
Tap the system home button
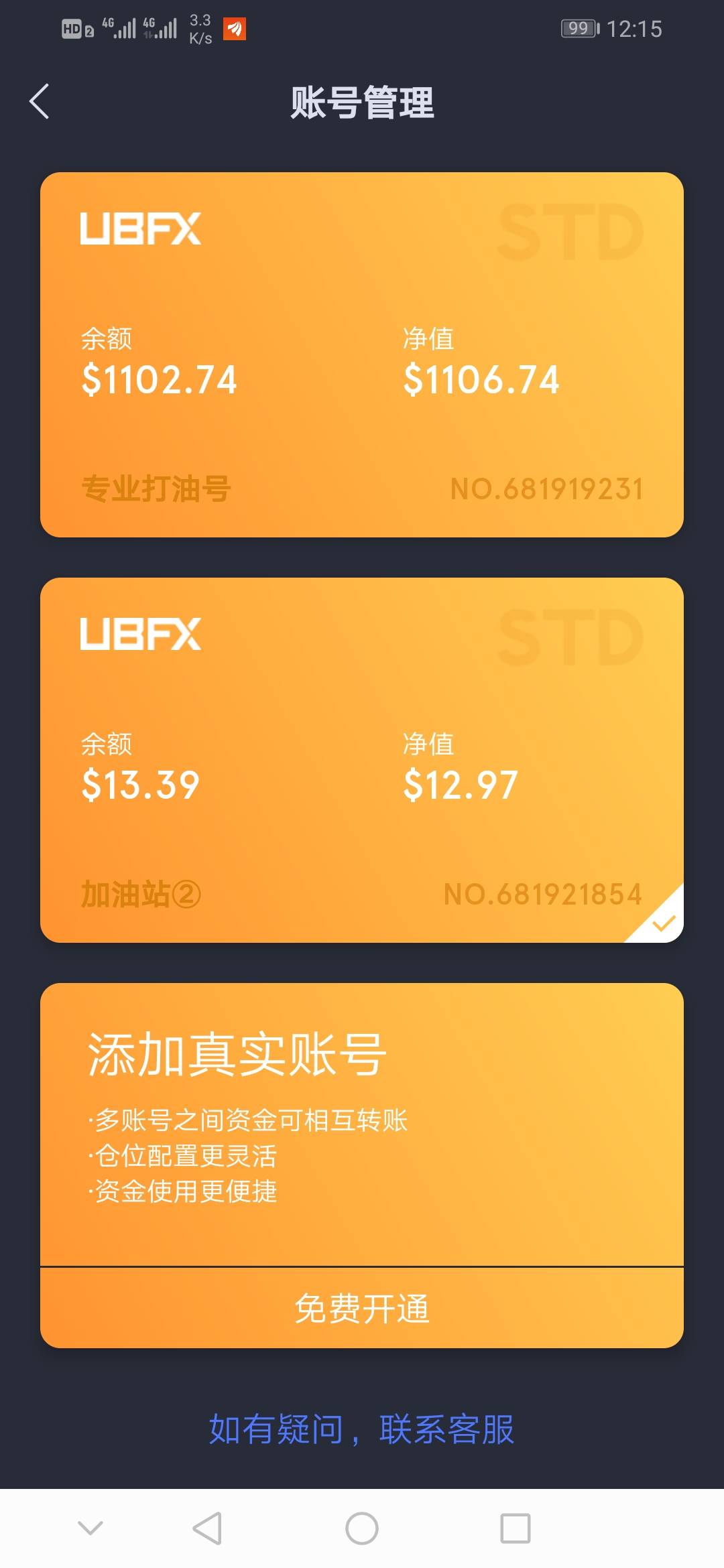coord(362,1528)
